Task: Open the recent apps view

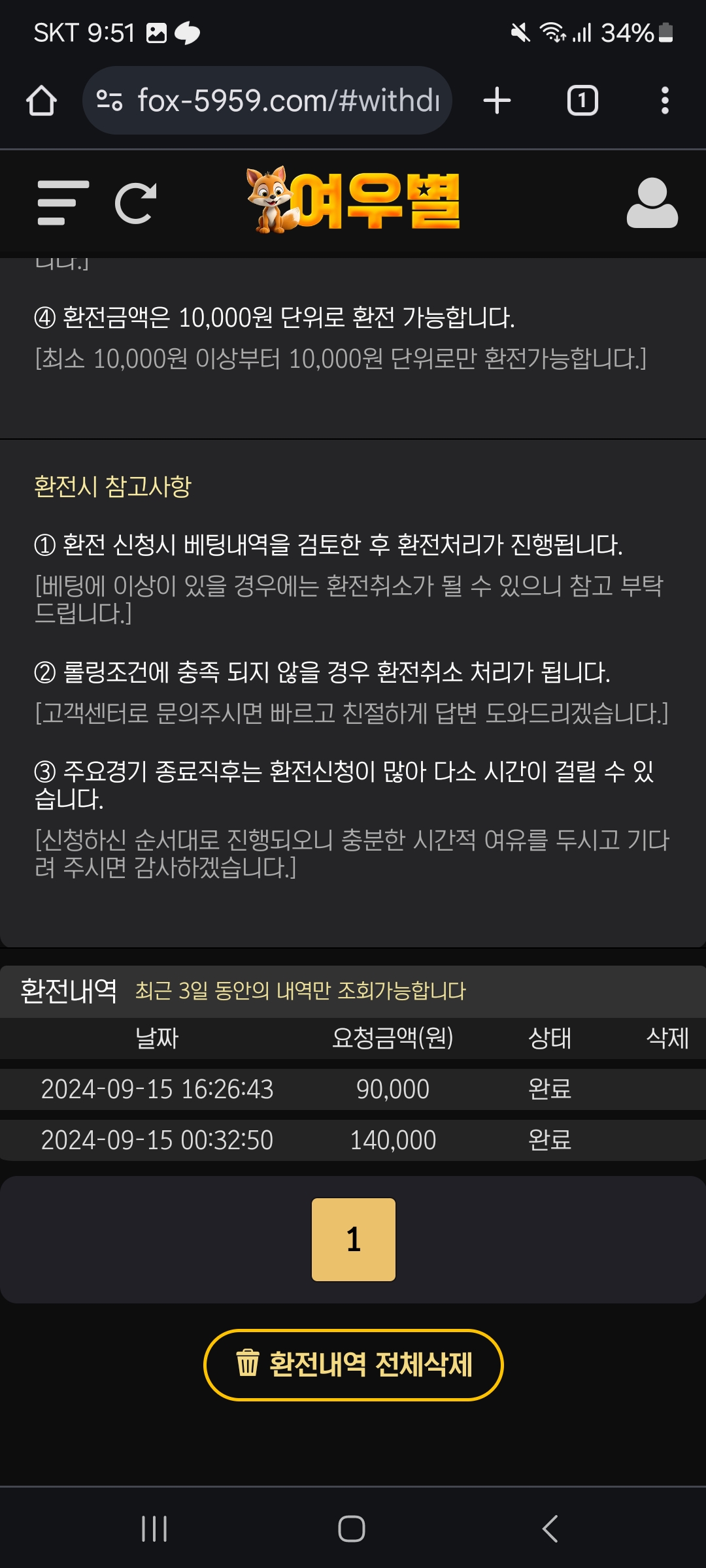Action: coord(155,1529)
